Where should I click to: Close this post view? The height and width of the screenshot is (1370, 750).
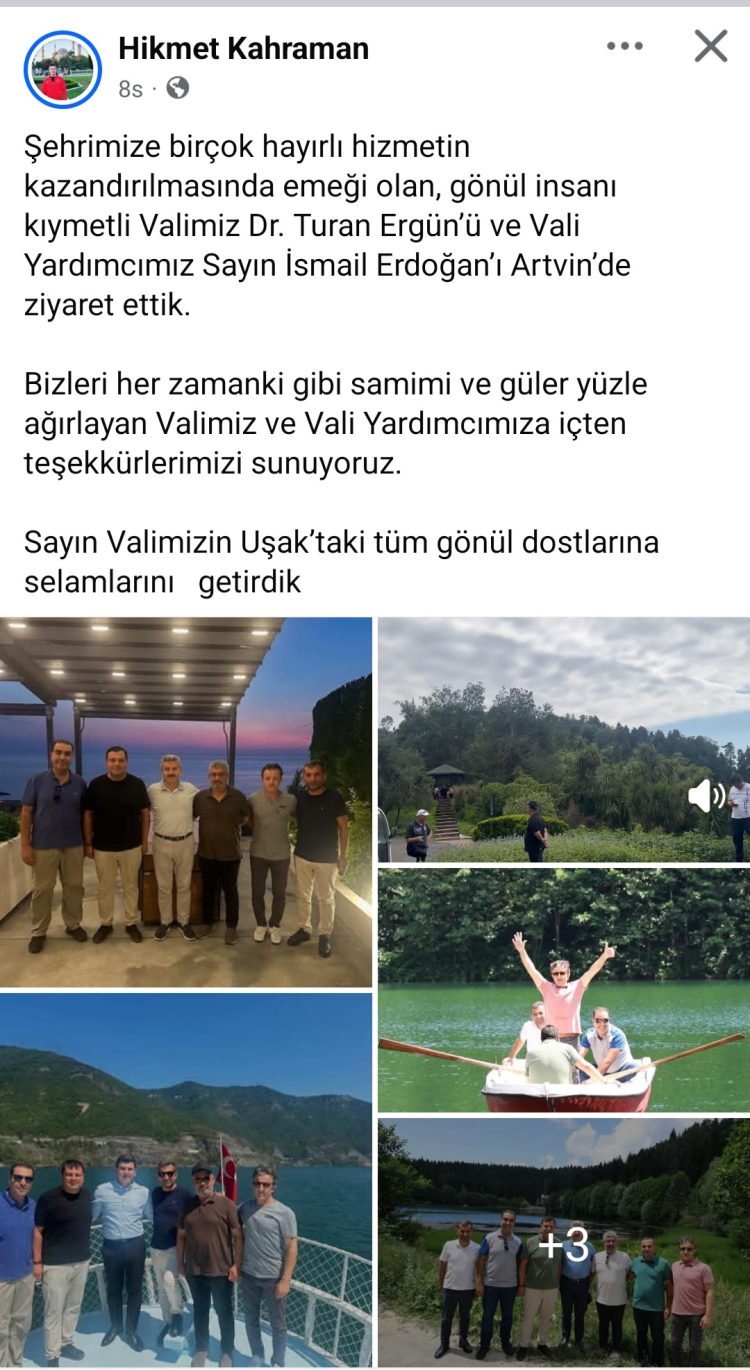[710, 46]
